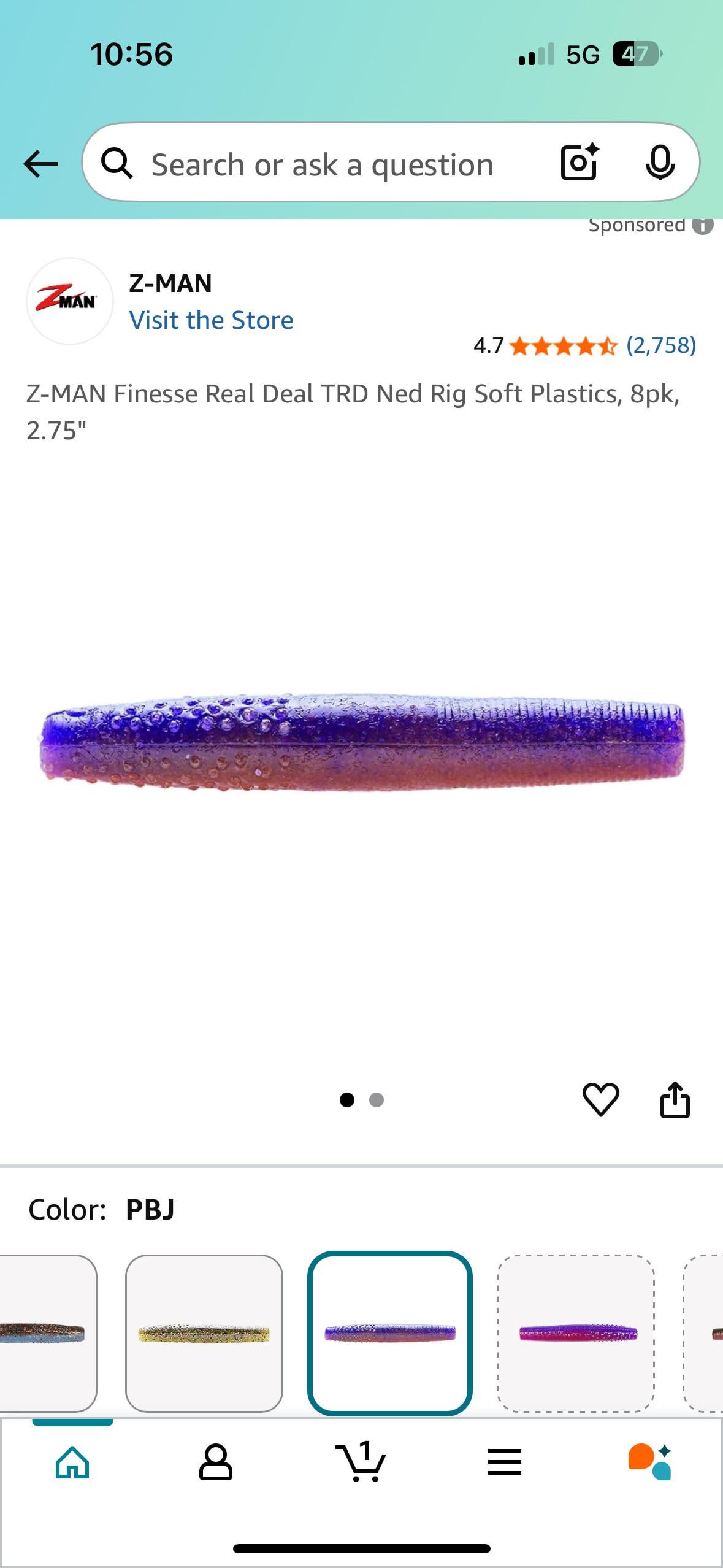Open the Sponsored info icon

click(x=703, y=226)
